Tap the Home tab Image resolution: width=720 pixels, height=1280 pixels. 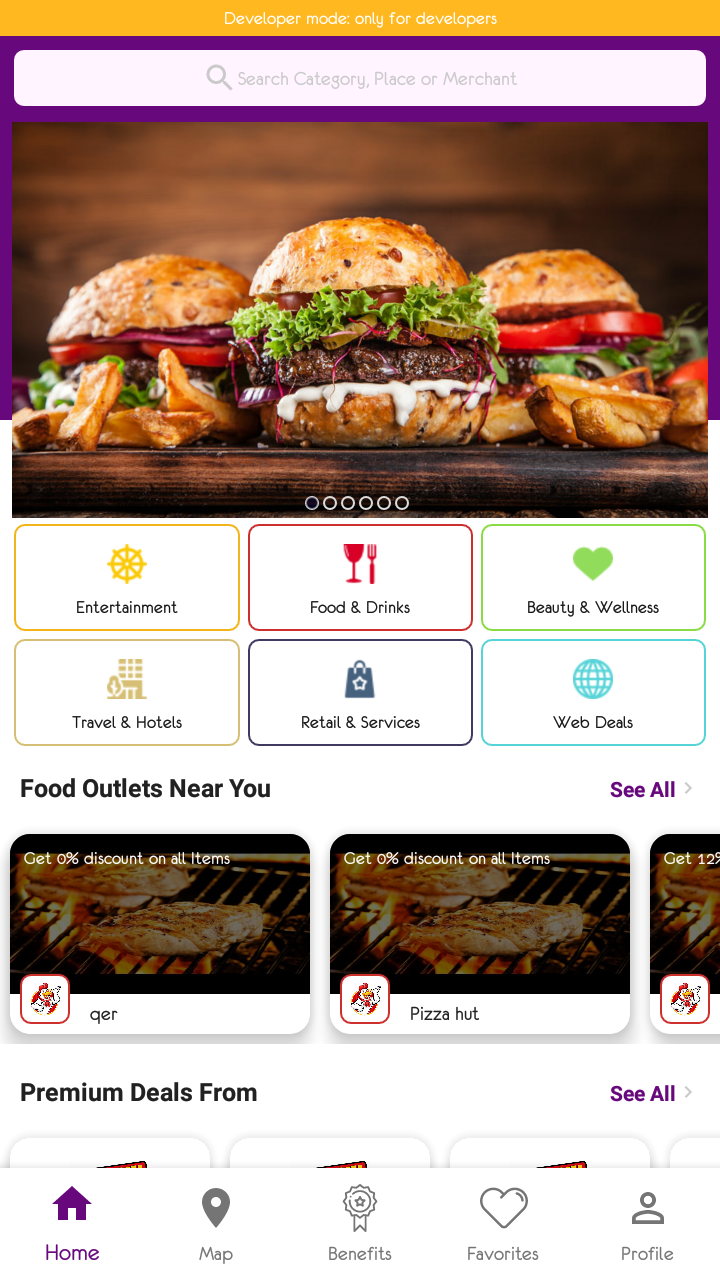coord(72,1225)
